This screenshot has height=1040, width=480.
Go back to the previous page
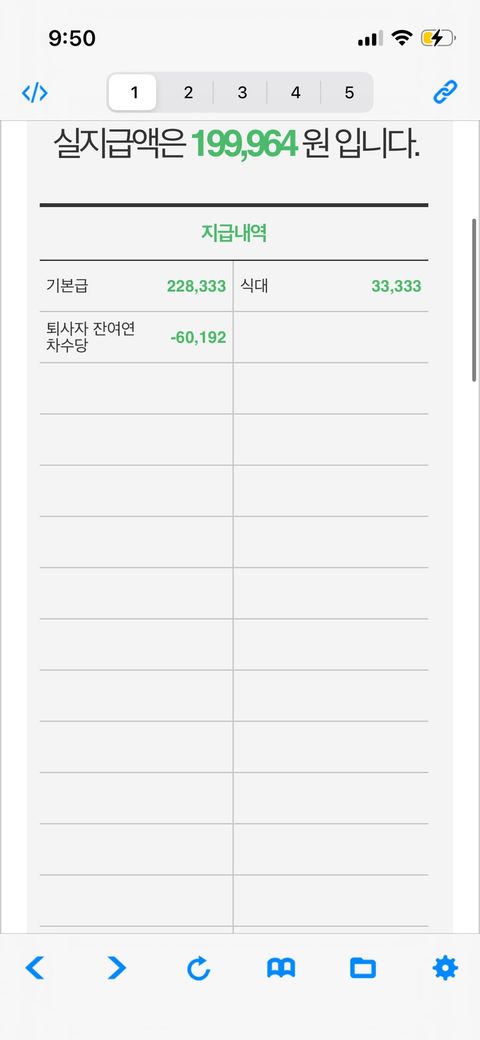(x=35, y=968)
